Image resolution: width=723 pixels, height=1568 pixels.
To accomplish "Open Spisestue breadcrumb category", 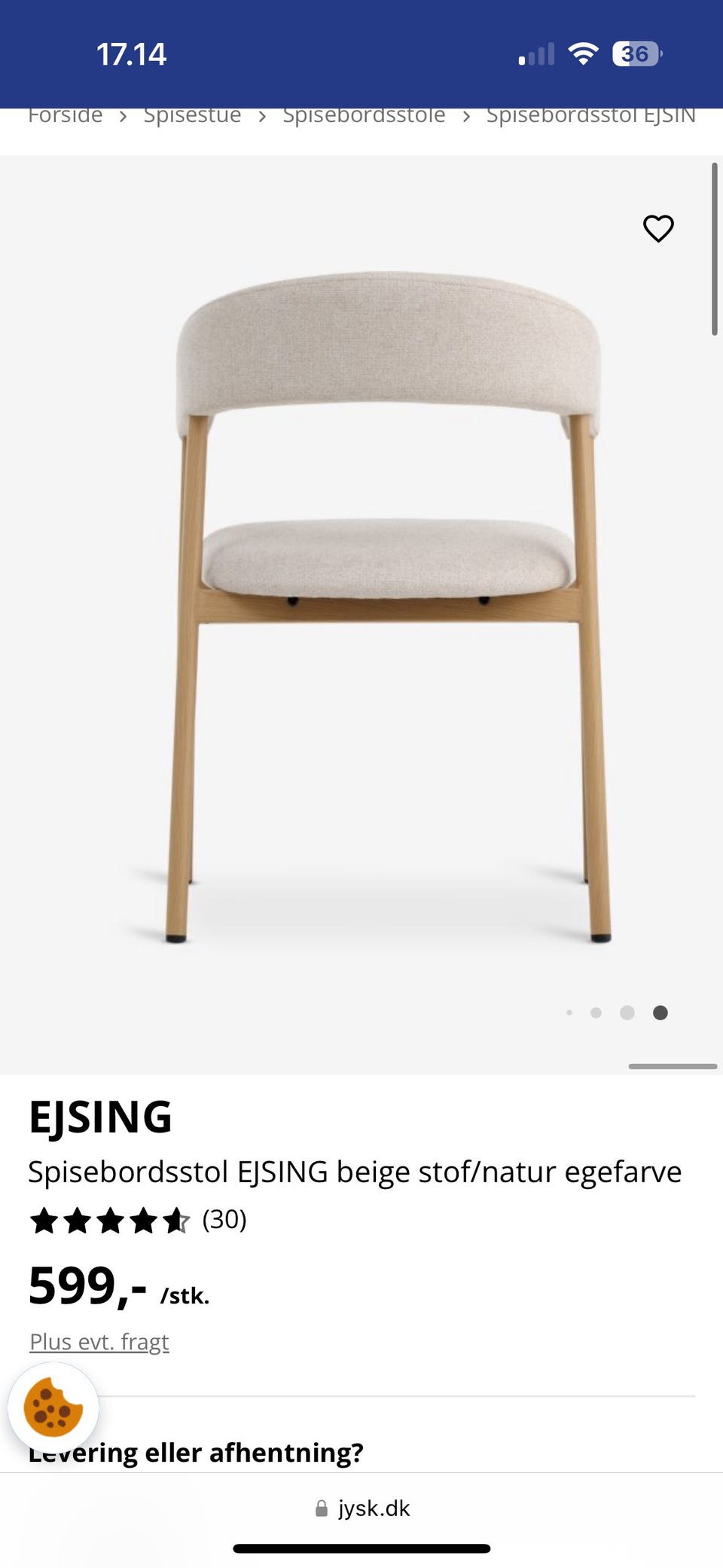I will [x=192, y=116].
